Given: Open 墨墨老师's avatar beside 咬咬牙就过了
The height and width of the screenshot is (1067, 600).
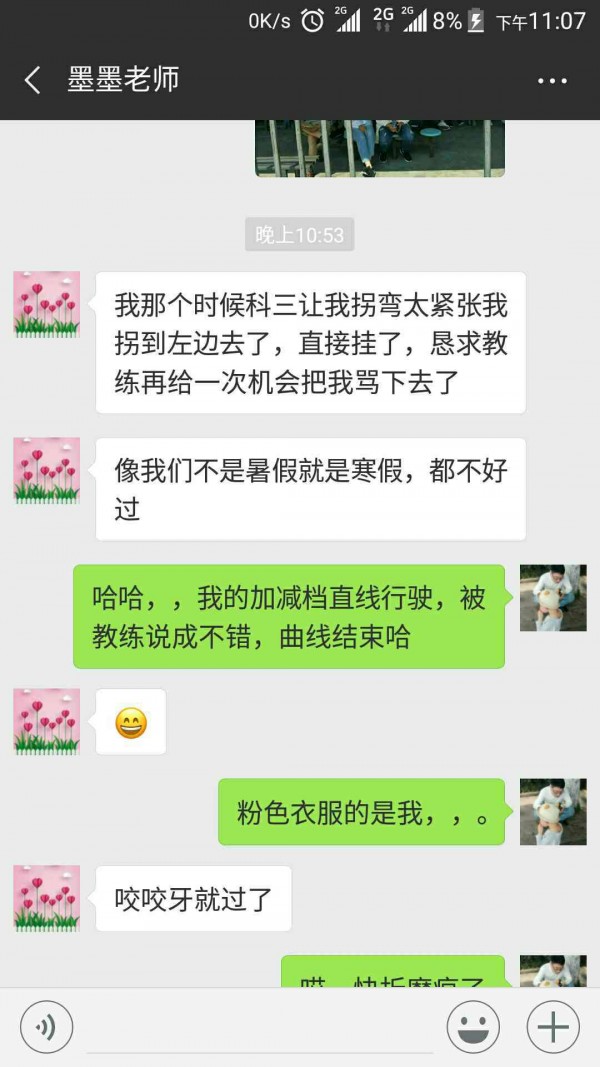Looking at the screenshot, I should (47, 898).
